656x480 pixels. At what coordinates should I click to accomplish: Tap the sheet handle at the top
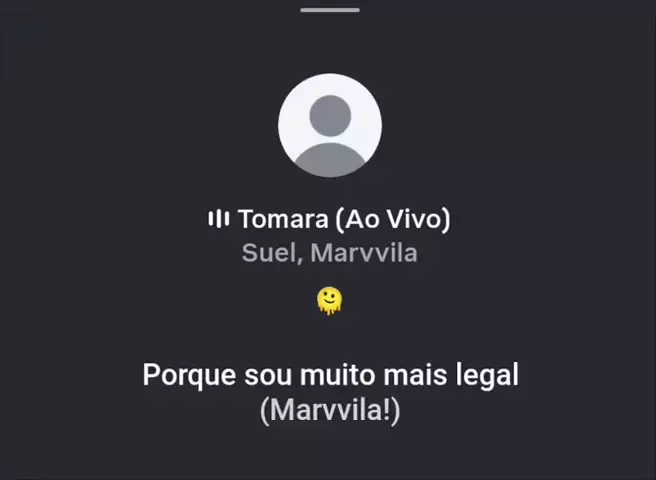point(330,10)
